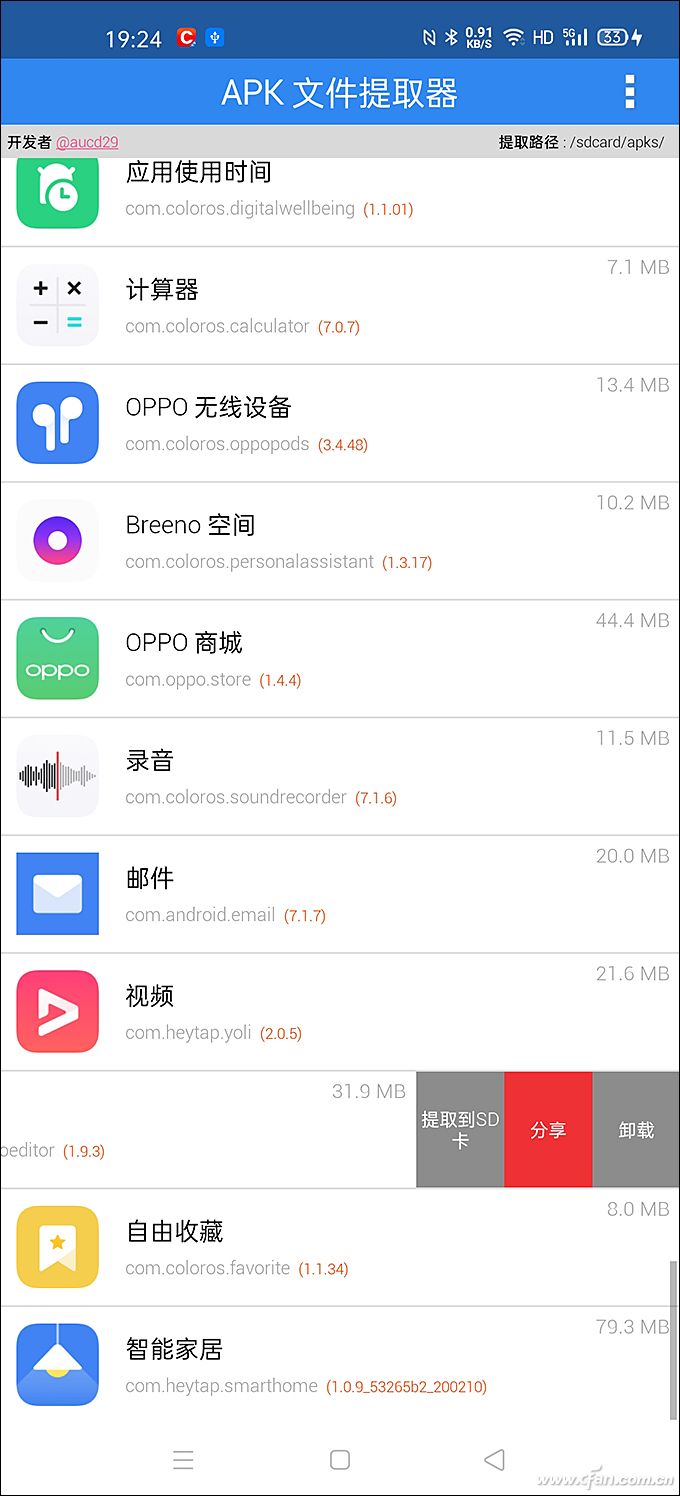This screenshot has height=1496, width=680.
Task: Tap the red 分享 share button
Action: click(548, 1130)
